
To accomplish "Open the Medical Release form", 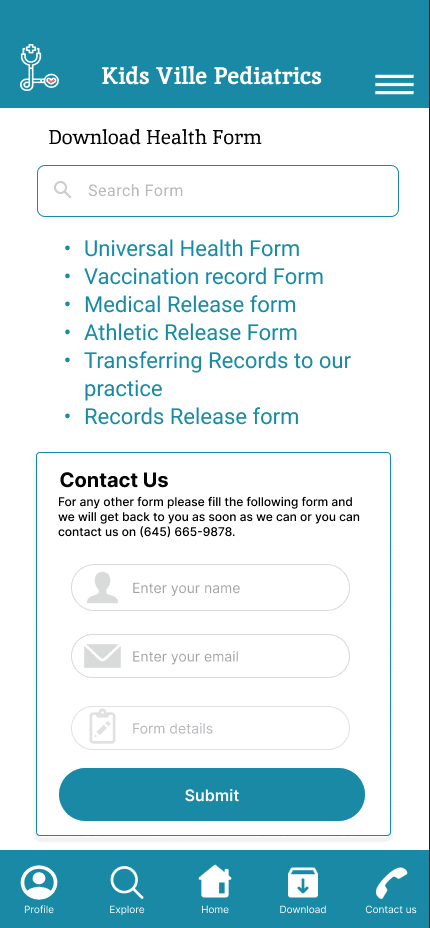I will click(x=190, y=304).
